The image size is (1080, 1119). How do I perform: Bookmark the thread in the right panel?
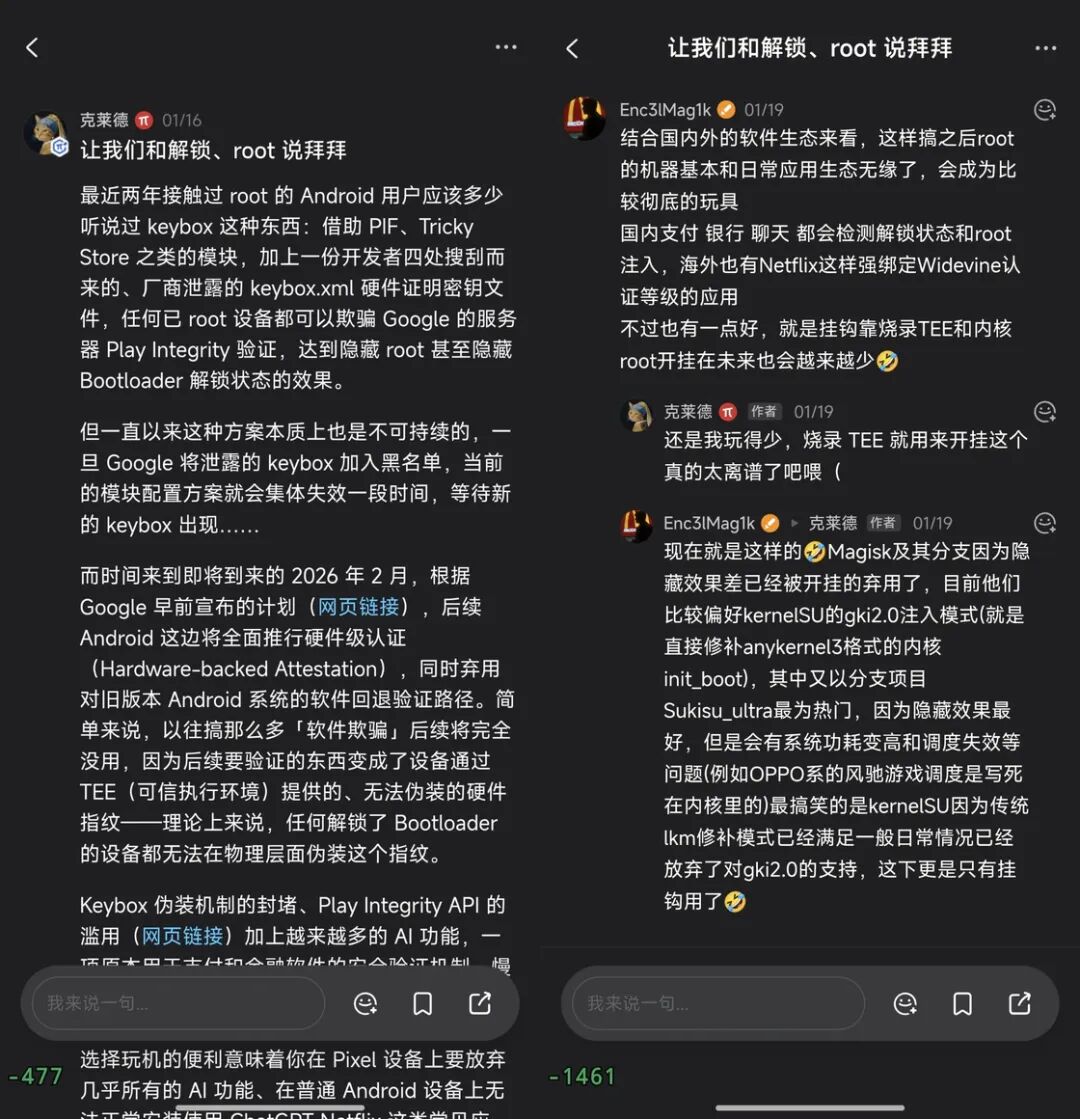[x=962, y=1003]
